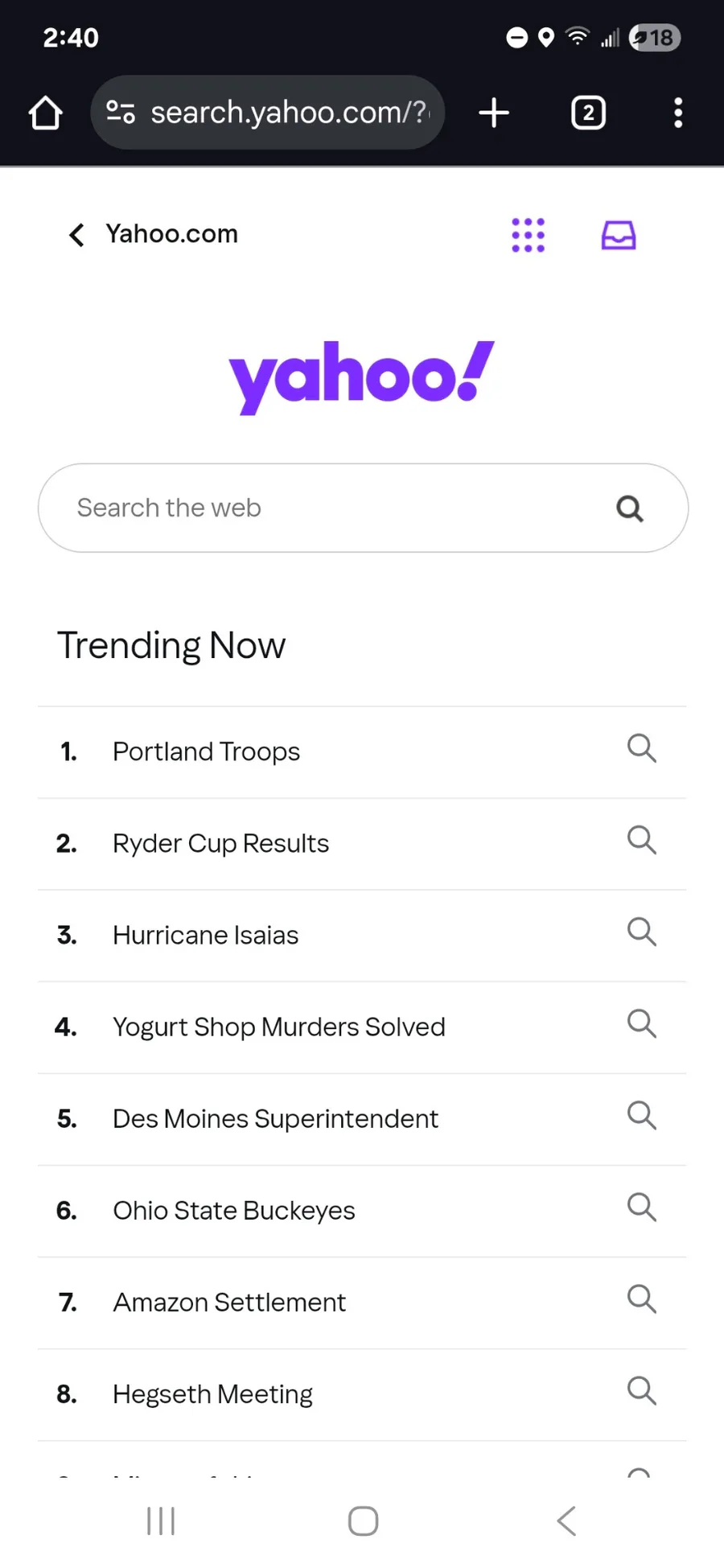Open the browser home page button
Image resolution: width=724 pixels, height=1568 pixels.
[x=45, y=113]
